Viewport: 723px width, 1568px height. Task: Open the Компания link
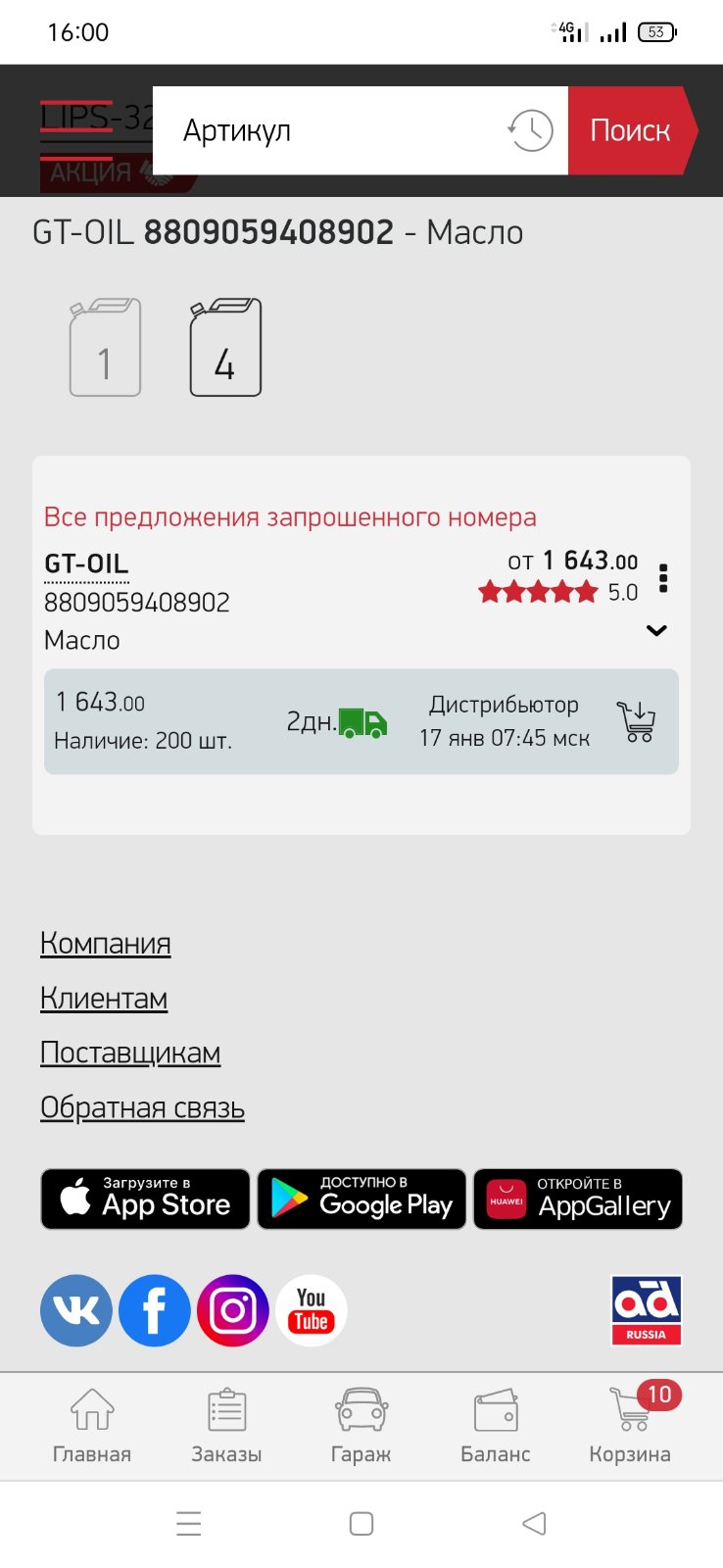pyautogui.click(x=106, y=943)
